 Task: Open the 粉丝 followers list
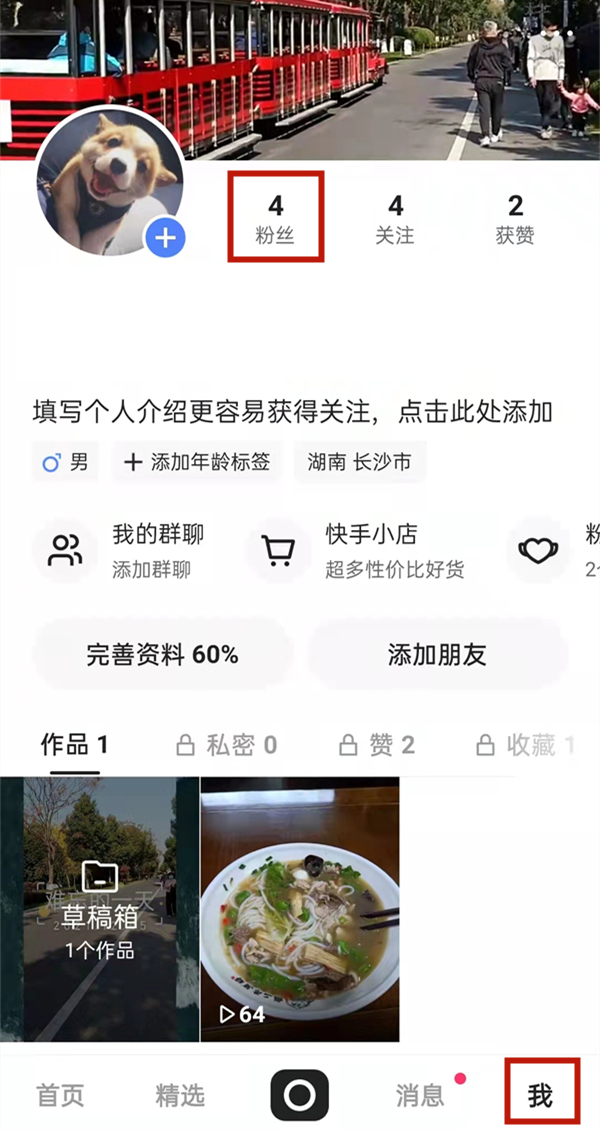coord(276,218)
